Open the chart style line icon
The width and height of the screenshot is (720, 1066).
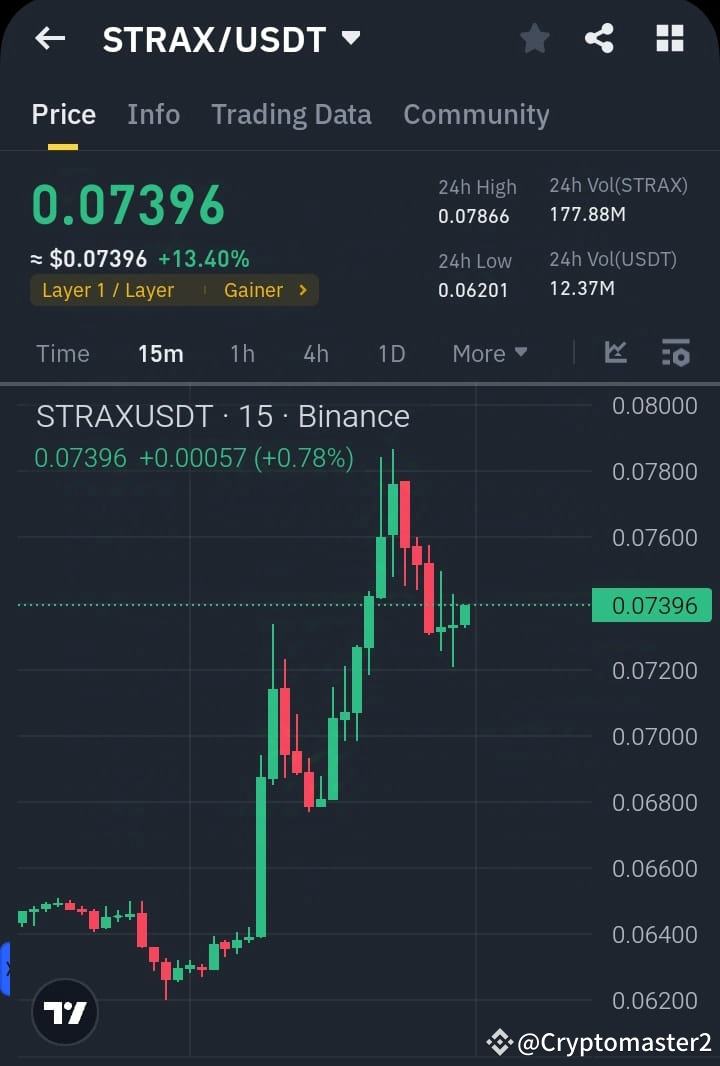pyautogui.click(x=616, y=353)
